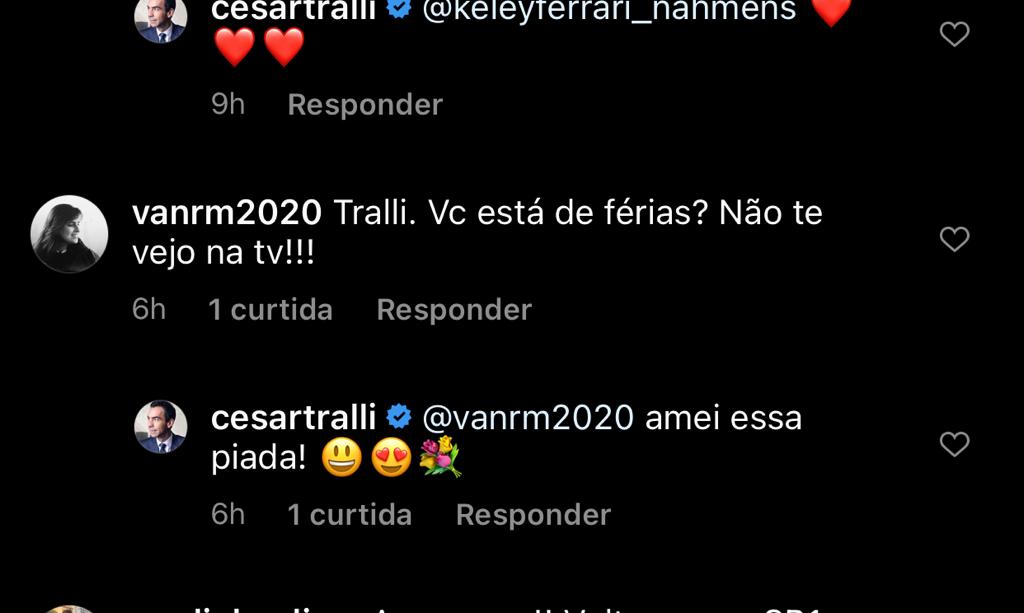Like the comment by vanrm2020
1024x613 pixels.
coord(955,239)
